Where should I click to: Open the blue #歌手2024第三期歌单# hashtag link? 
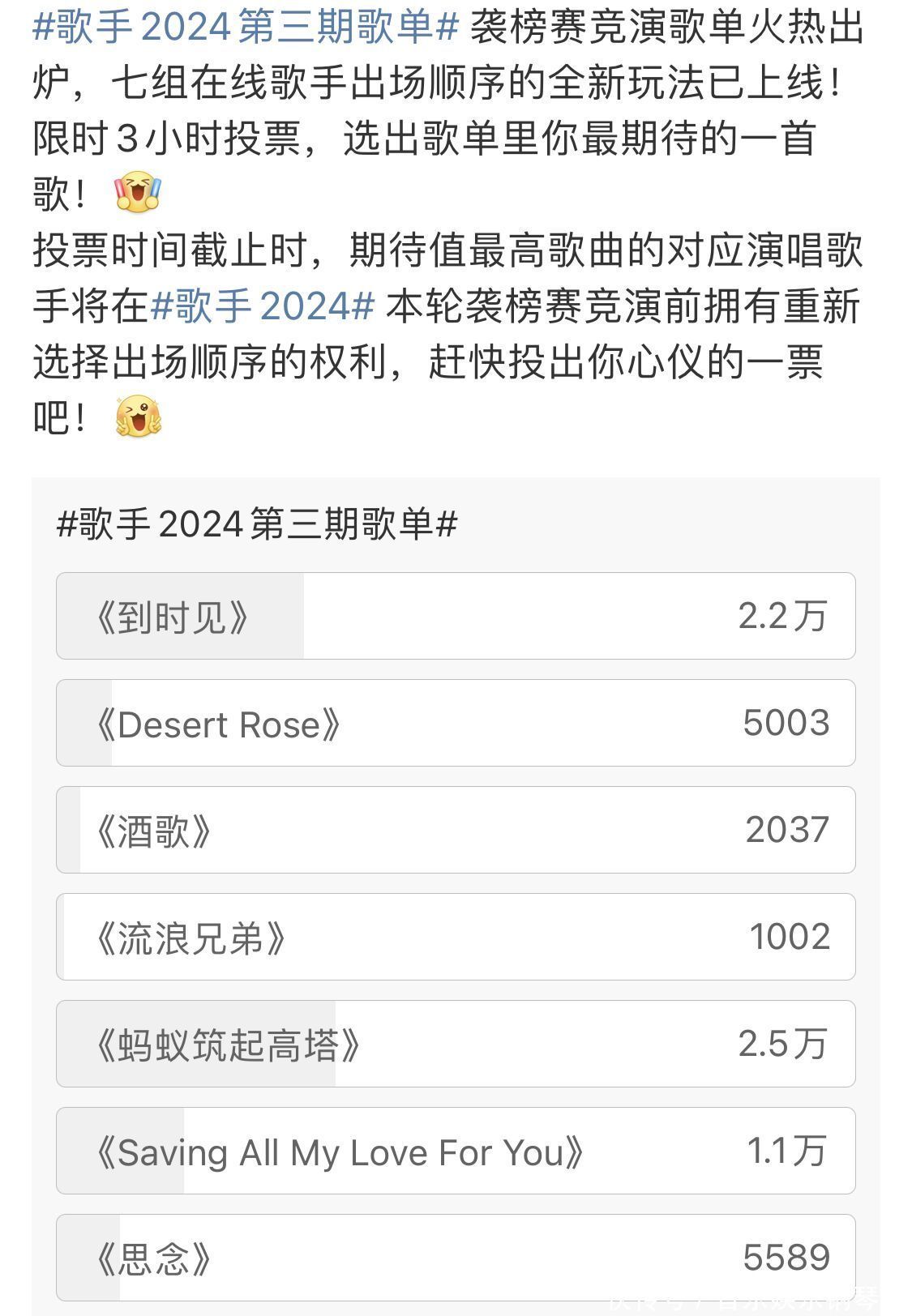(x=246, y=28)
